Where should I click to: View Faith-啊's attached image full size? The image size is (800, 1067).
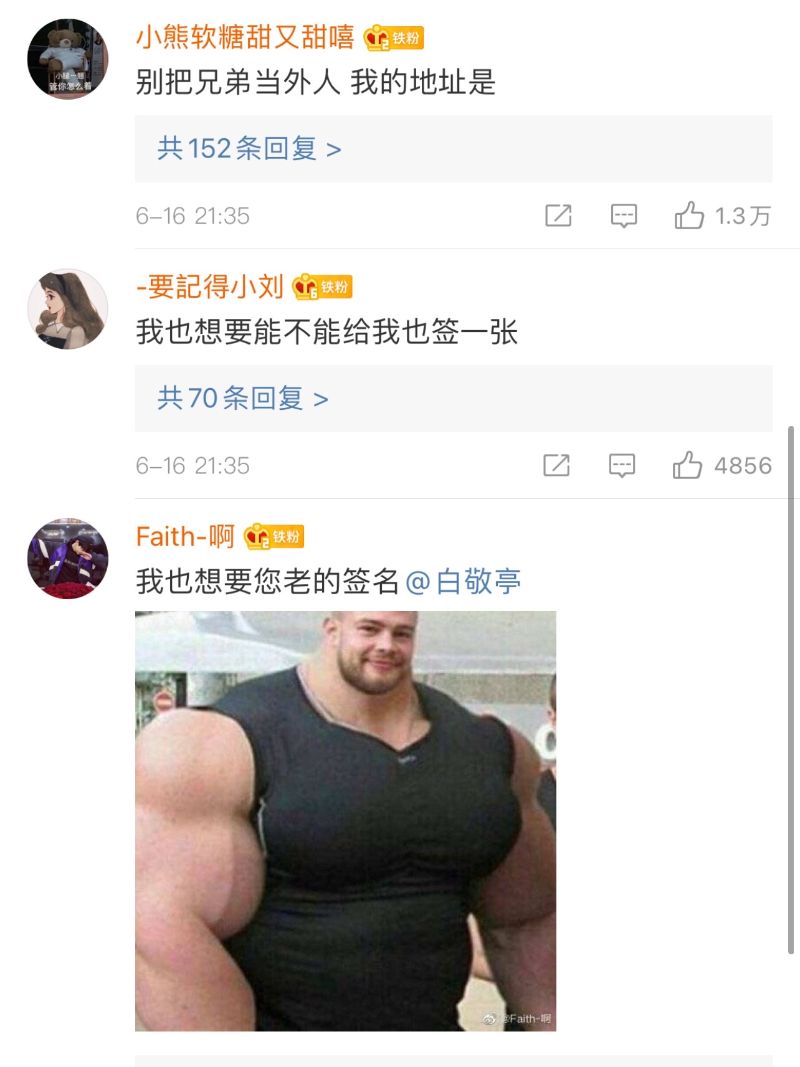pos(345,820)
